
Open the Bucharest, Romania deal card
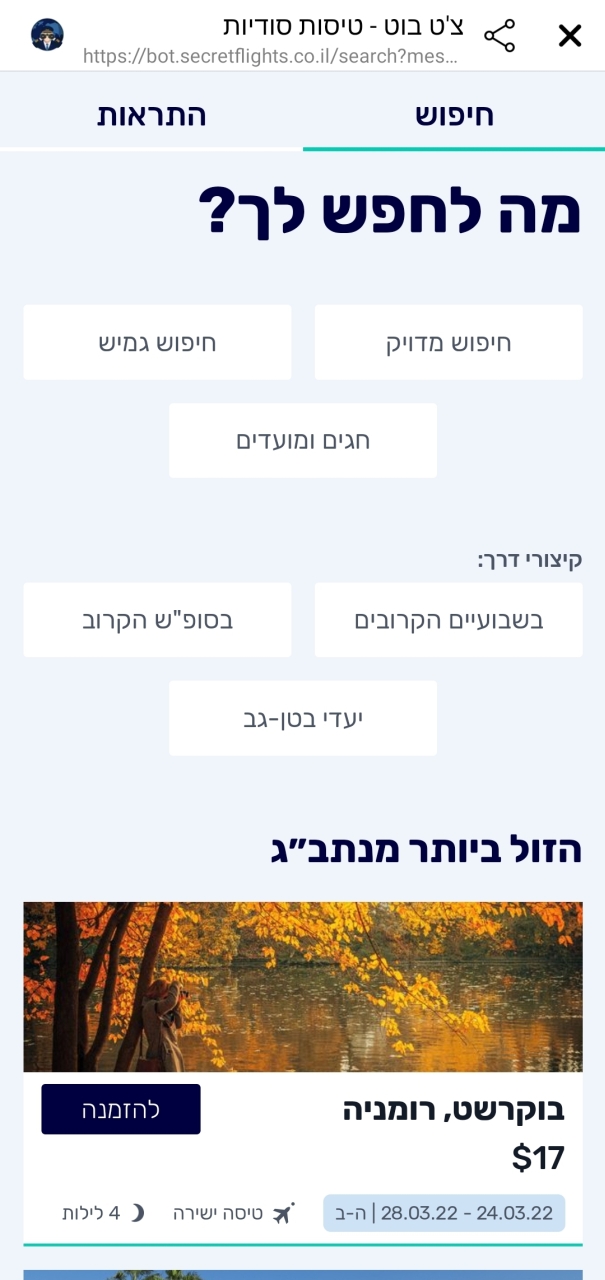click(303, 1074)
